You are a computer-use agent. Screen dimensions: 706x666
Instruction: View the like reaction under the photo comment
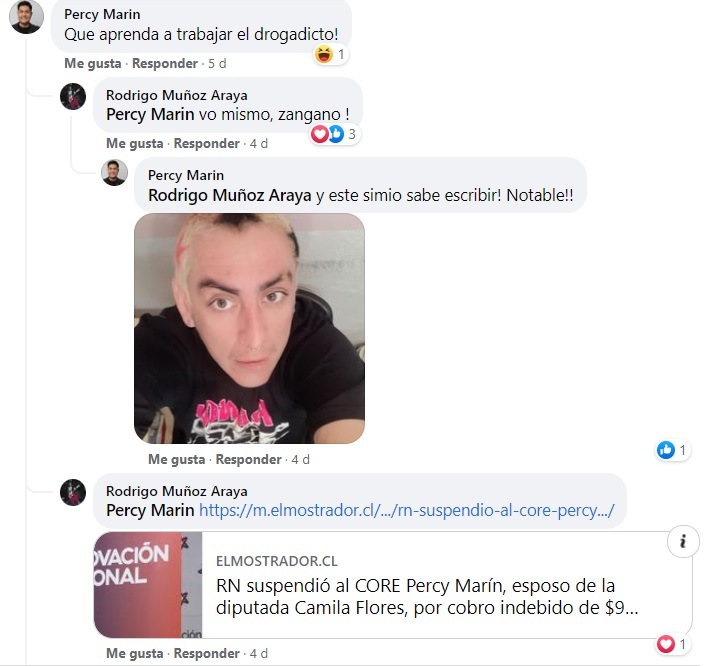(671, 450)
